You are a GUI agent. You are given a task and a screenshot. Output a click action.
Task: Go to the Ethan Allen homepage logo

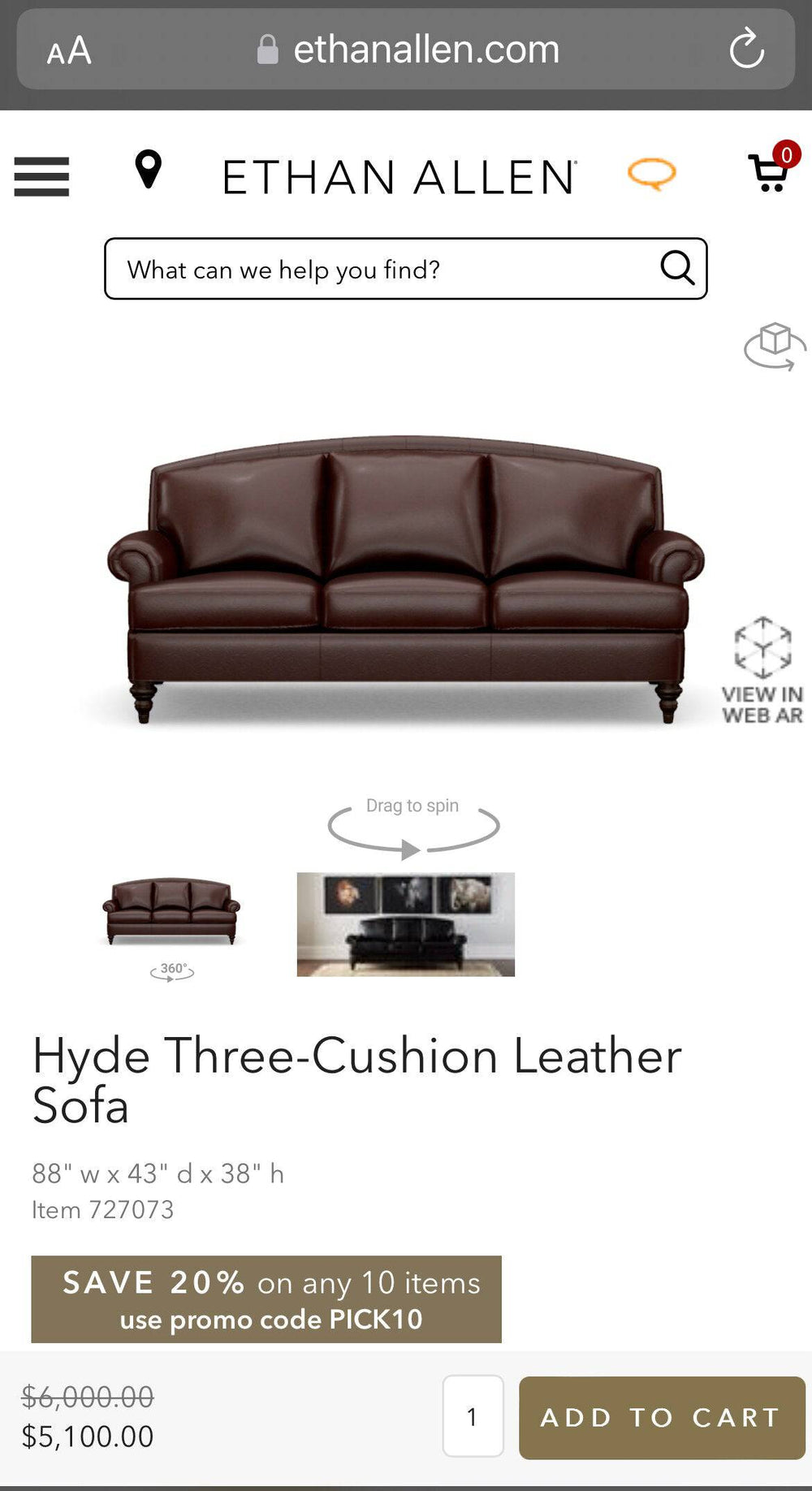click(399, 177)
